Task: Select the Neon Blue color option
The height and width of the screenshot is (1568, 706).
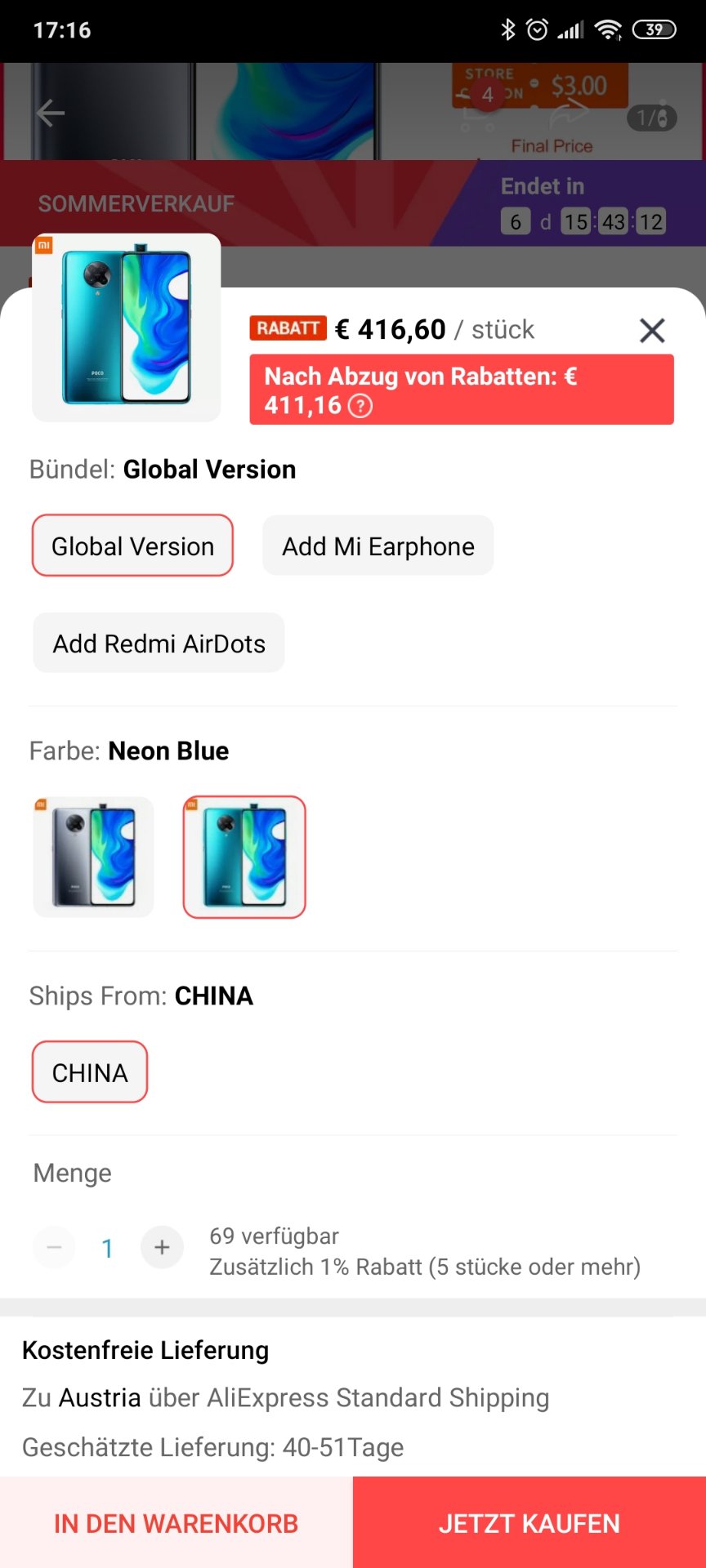Action: coord(244,857)
